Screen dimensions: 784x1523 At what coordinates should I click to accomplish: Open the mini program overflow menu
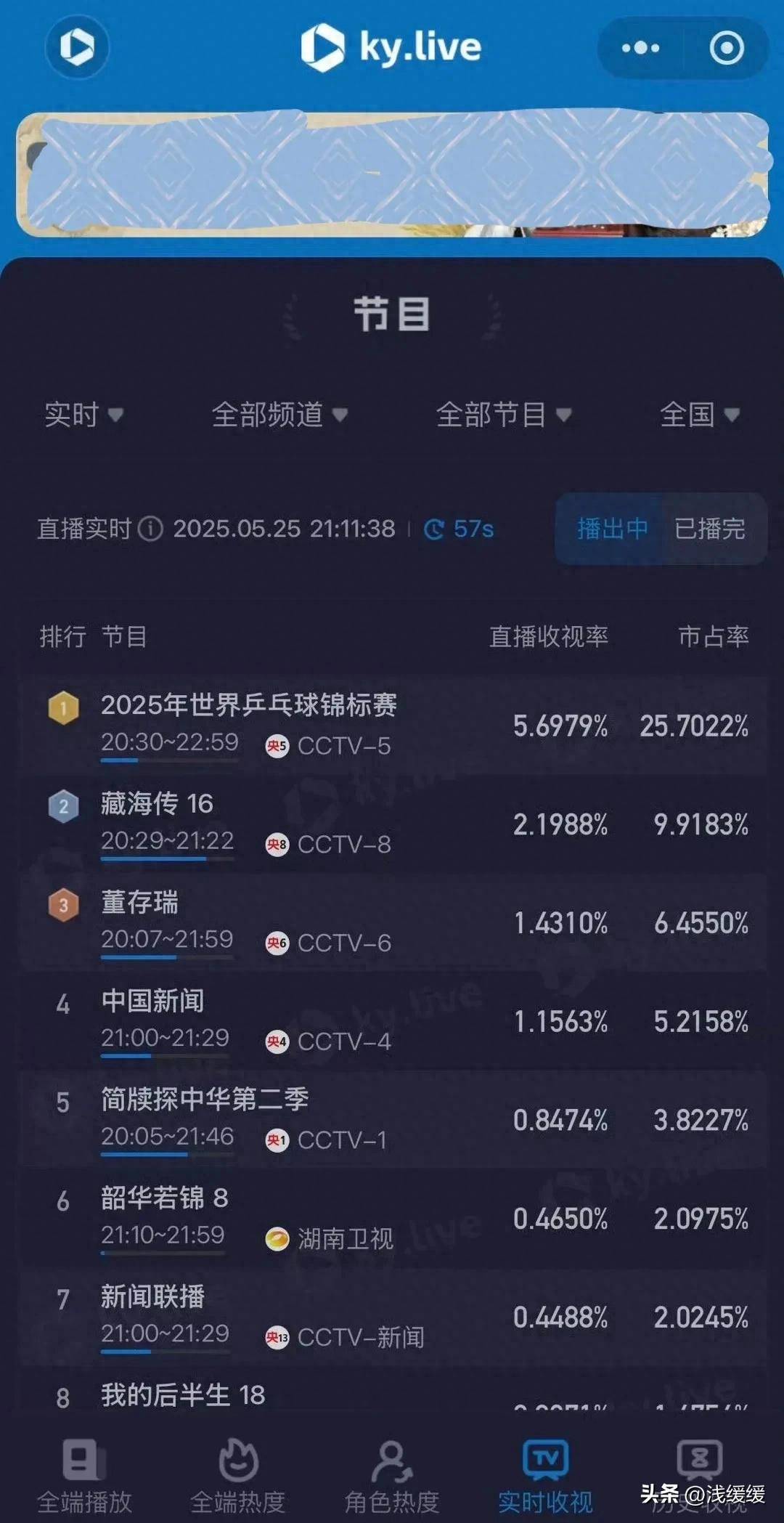640,48
